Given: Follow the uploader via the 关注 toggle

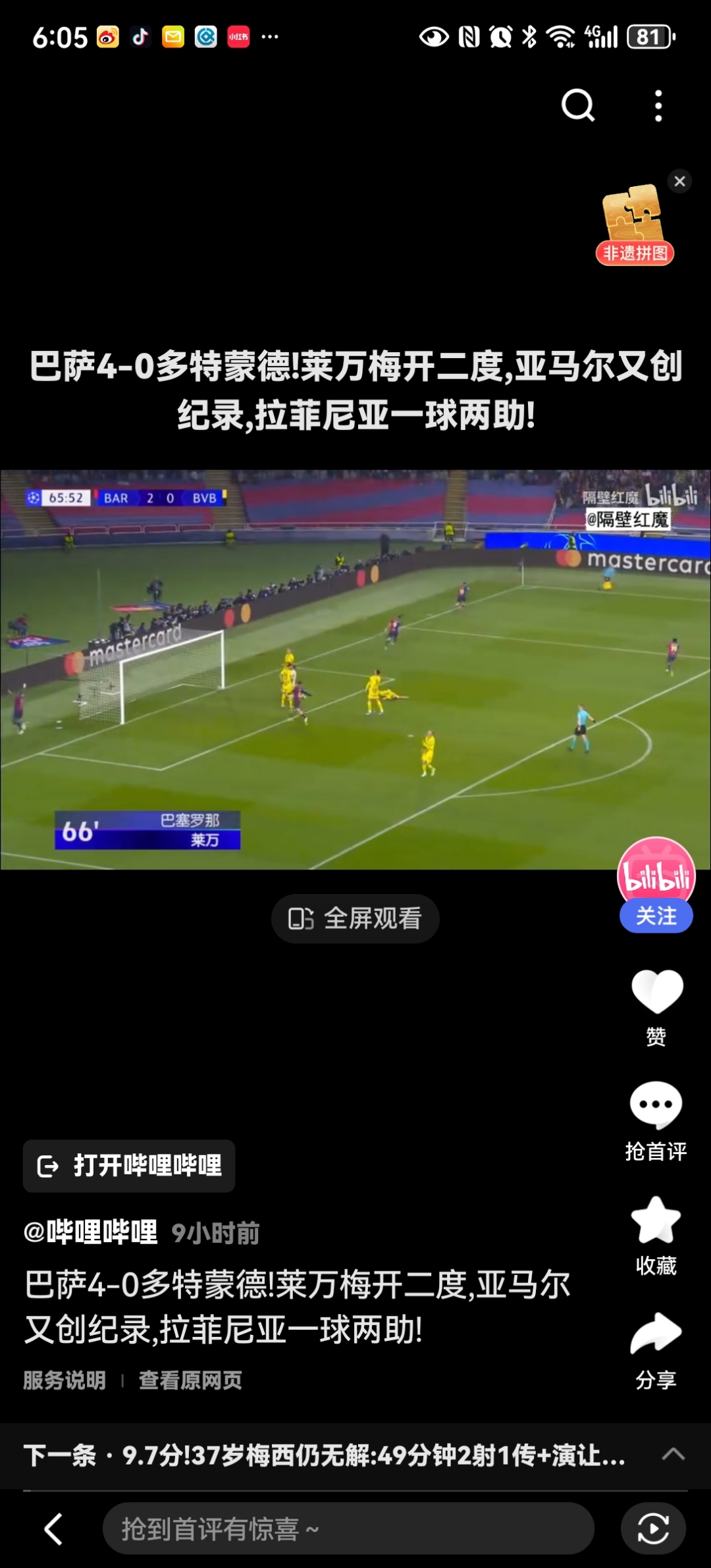Looking at the screenshot, I should pos(655,914).
